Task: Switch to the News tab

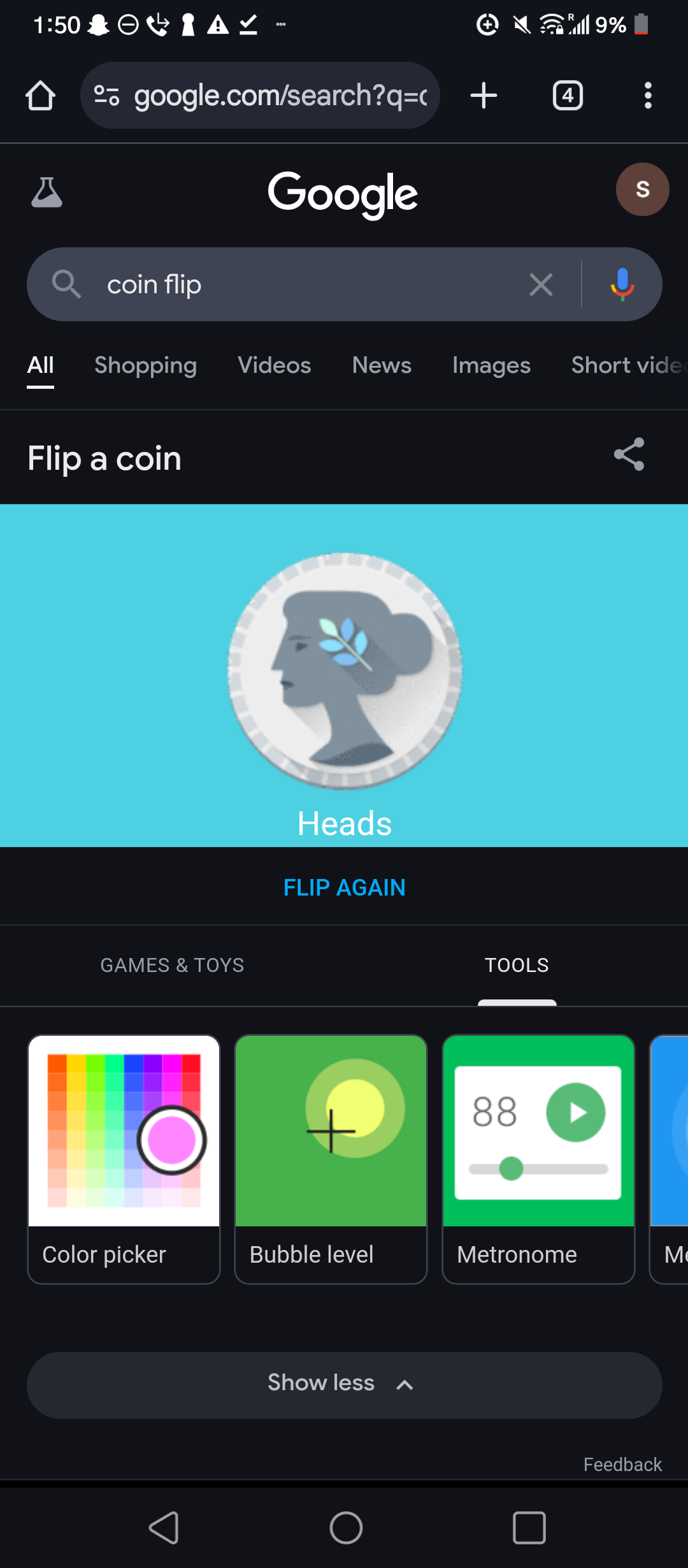Action: coord(382,365)
